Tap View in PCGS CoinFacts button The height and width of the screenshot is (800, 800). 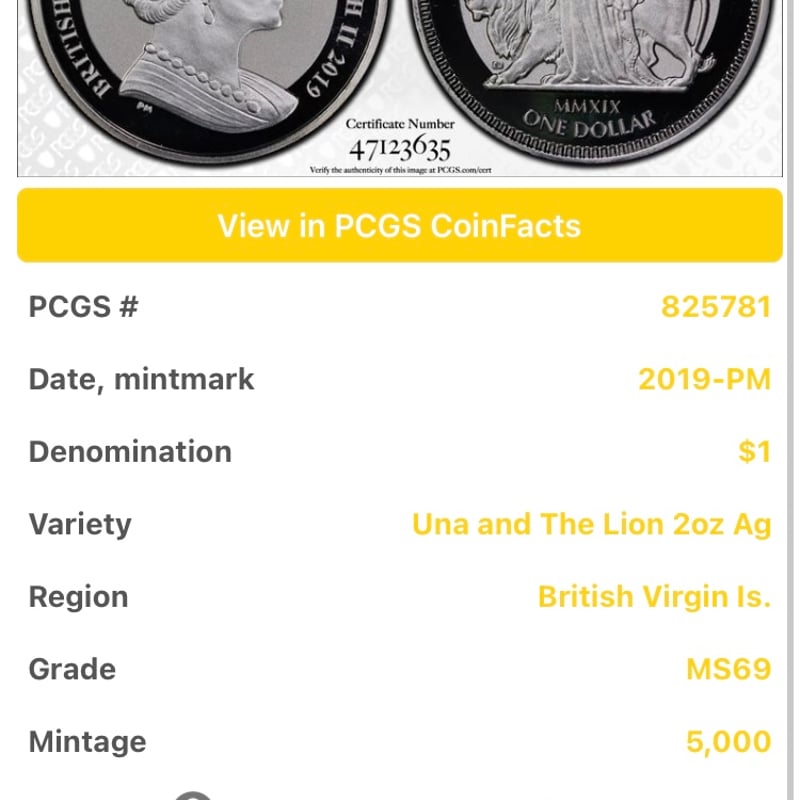pos(399,226)
